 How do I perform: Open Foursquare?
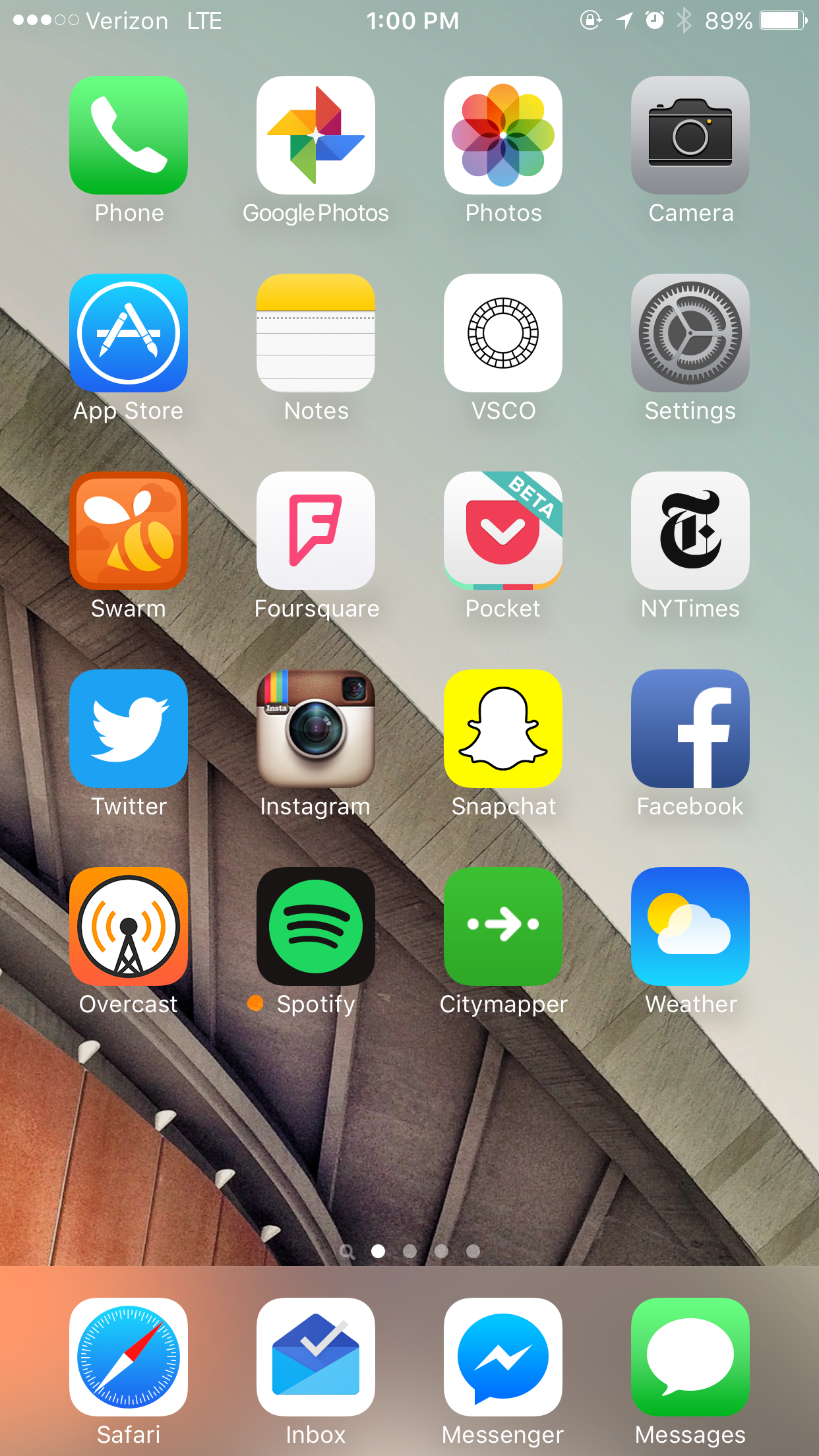tap(316, 531)
